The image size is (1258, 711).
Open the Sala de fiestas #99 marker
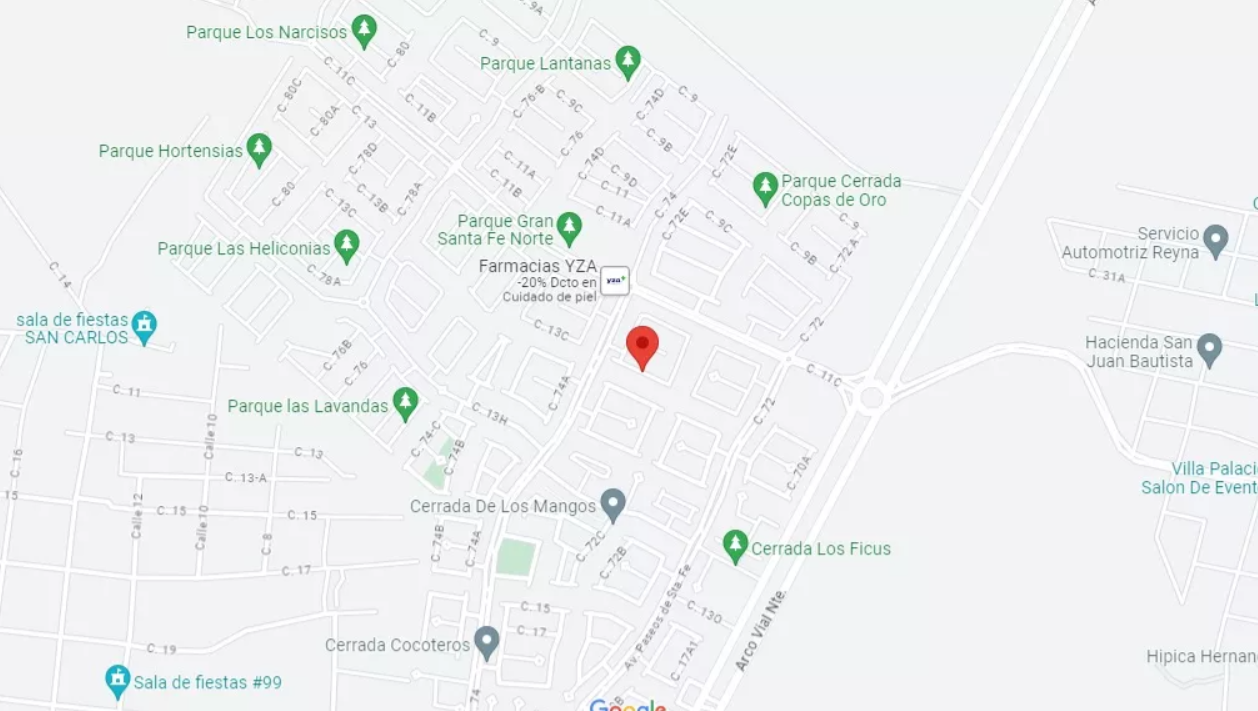pyautogui.click(x=118, y=682)
